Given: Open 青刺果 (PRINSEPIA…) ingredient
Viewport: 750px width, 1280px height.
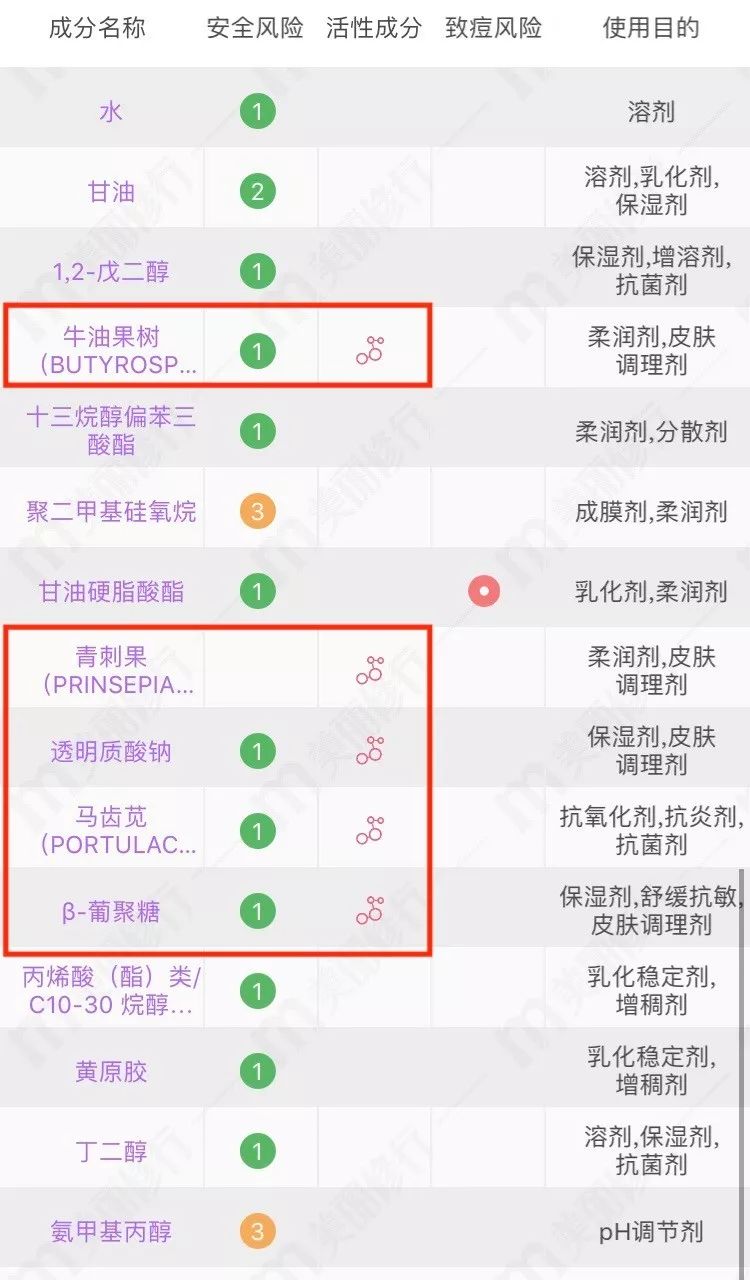Looking at the screenshot, I should (x=111, y=670).
